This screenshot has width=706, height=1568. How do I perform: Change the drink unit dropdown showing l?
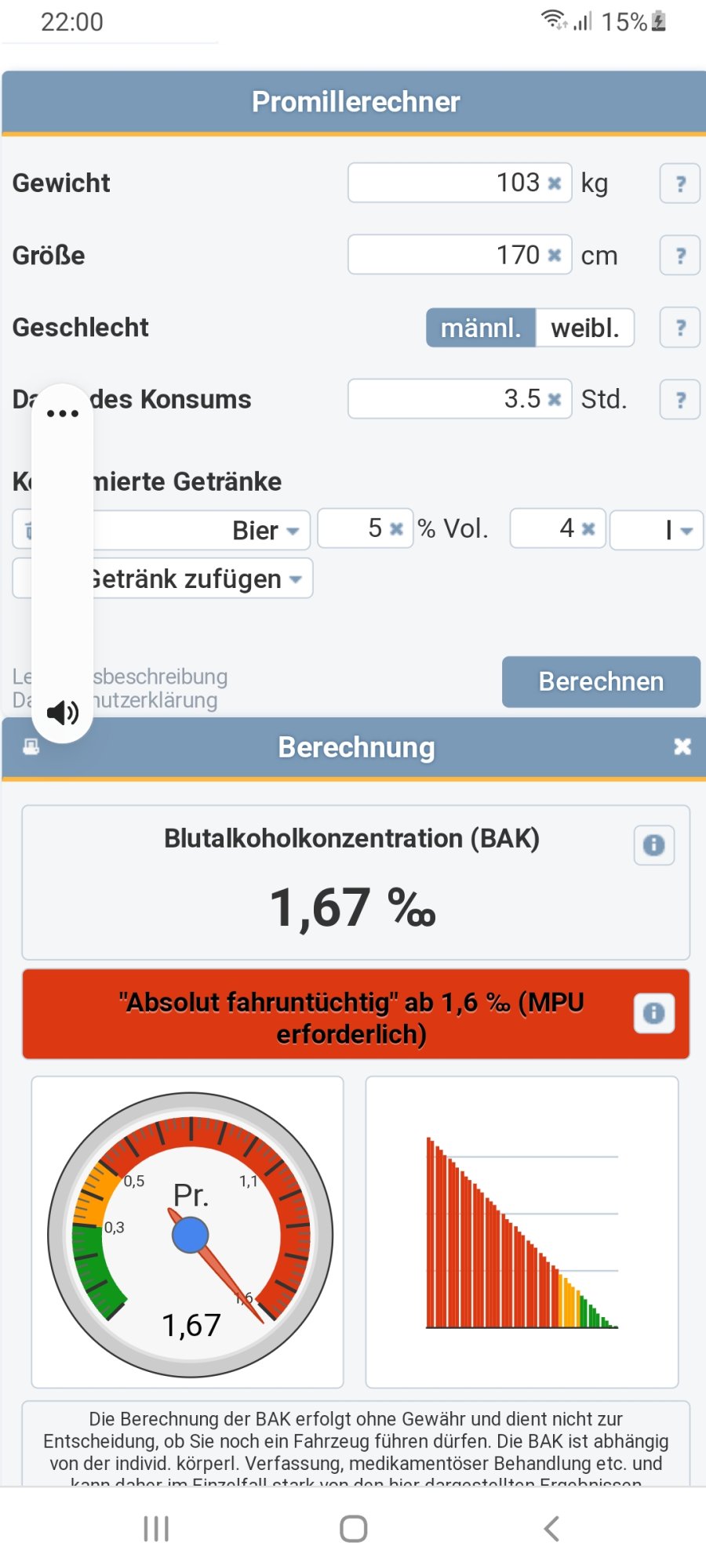pos(657,530)
